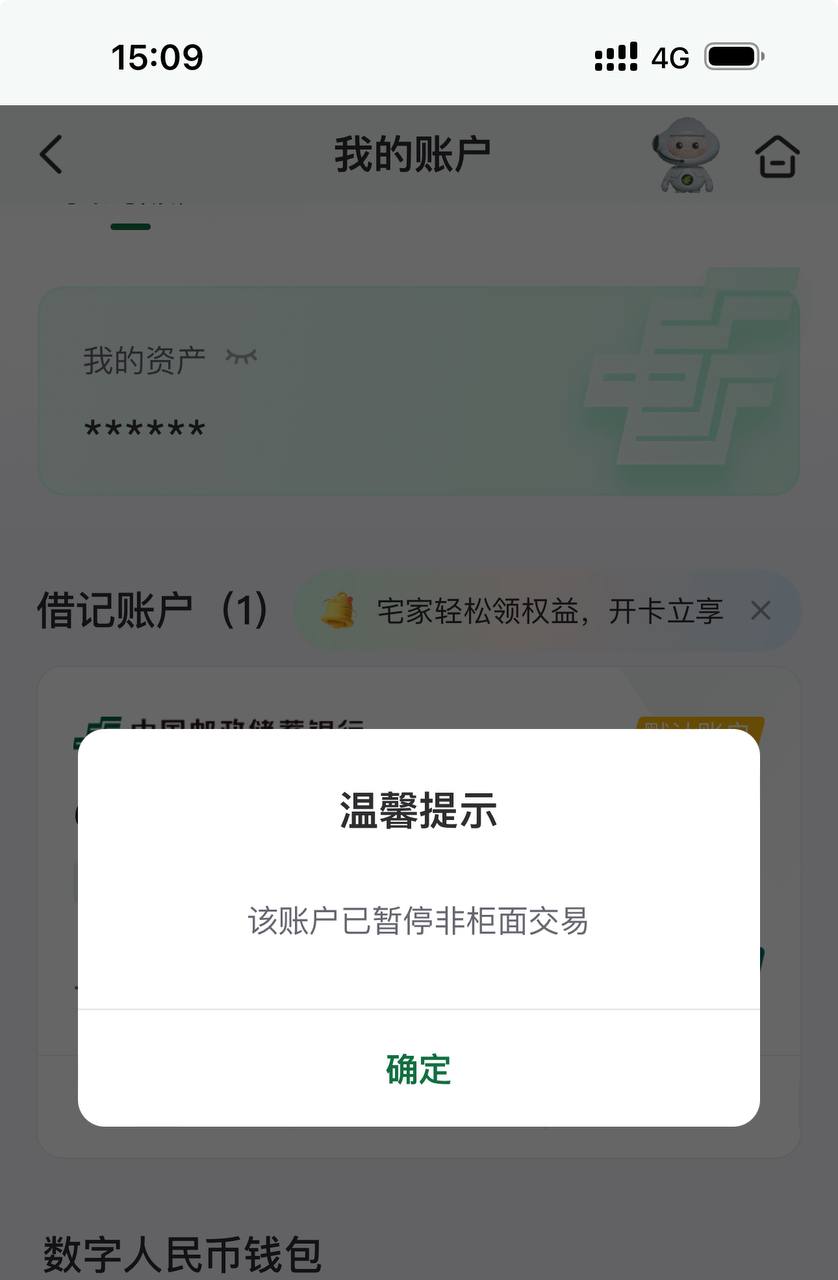Screen dimensions: 838x1280
Task: Go back from 我的账户
Action: coord(51,155)
